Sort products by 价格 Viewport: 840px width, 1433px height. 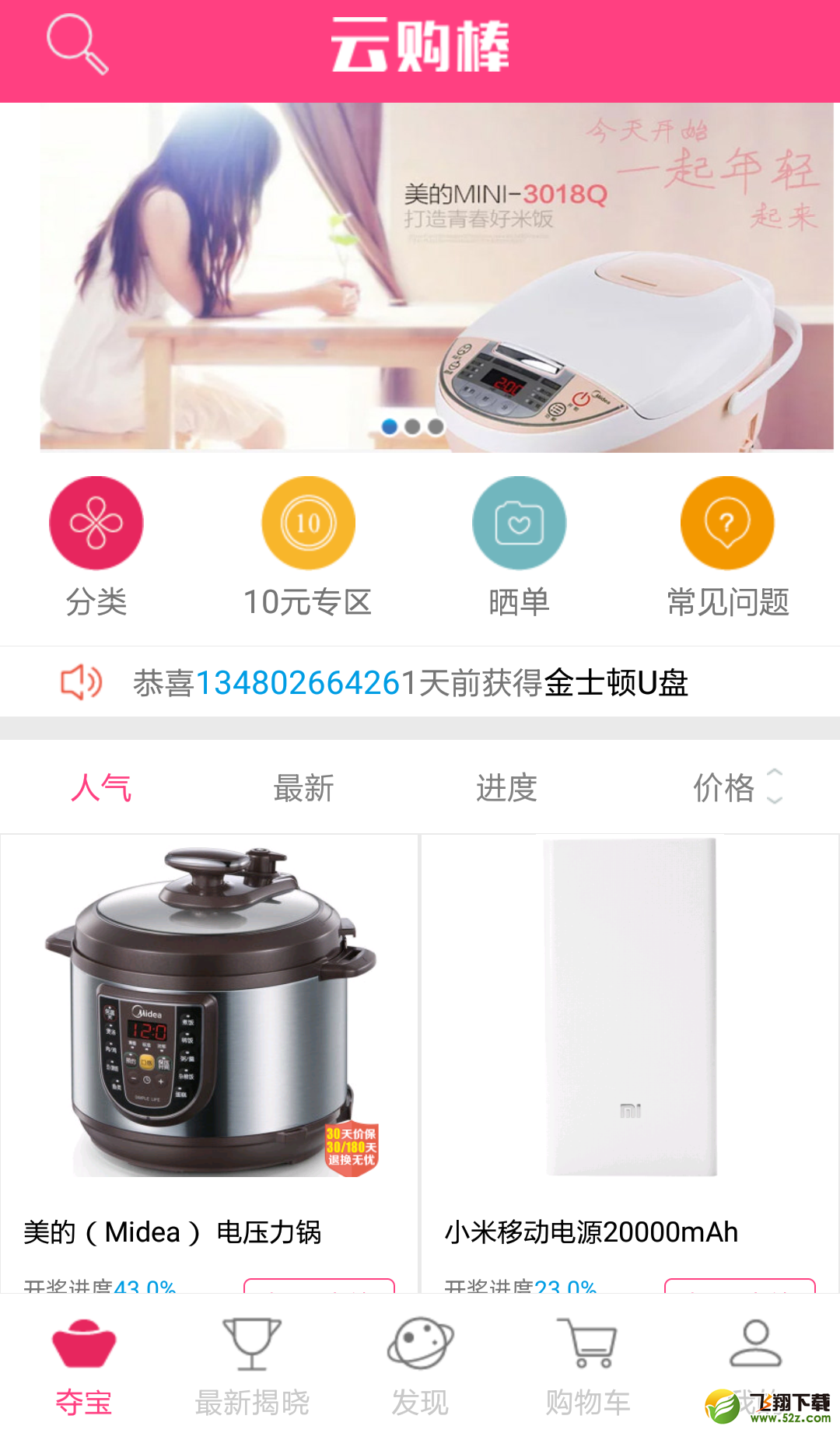[737, 787]
